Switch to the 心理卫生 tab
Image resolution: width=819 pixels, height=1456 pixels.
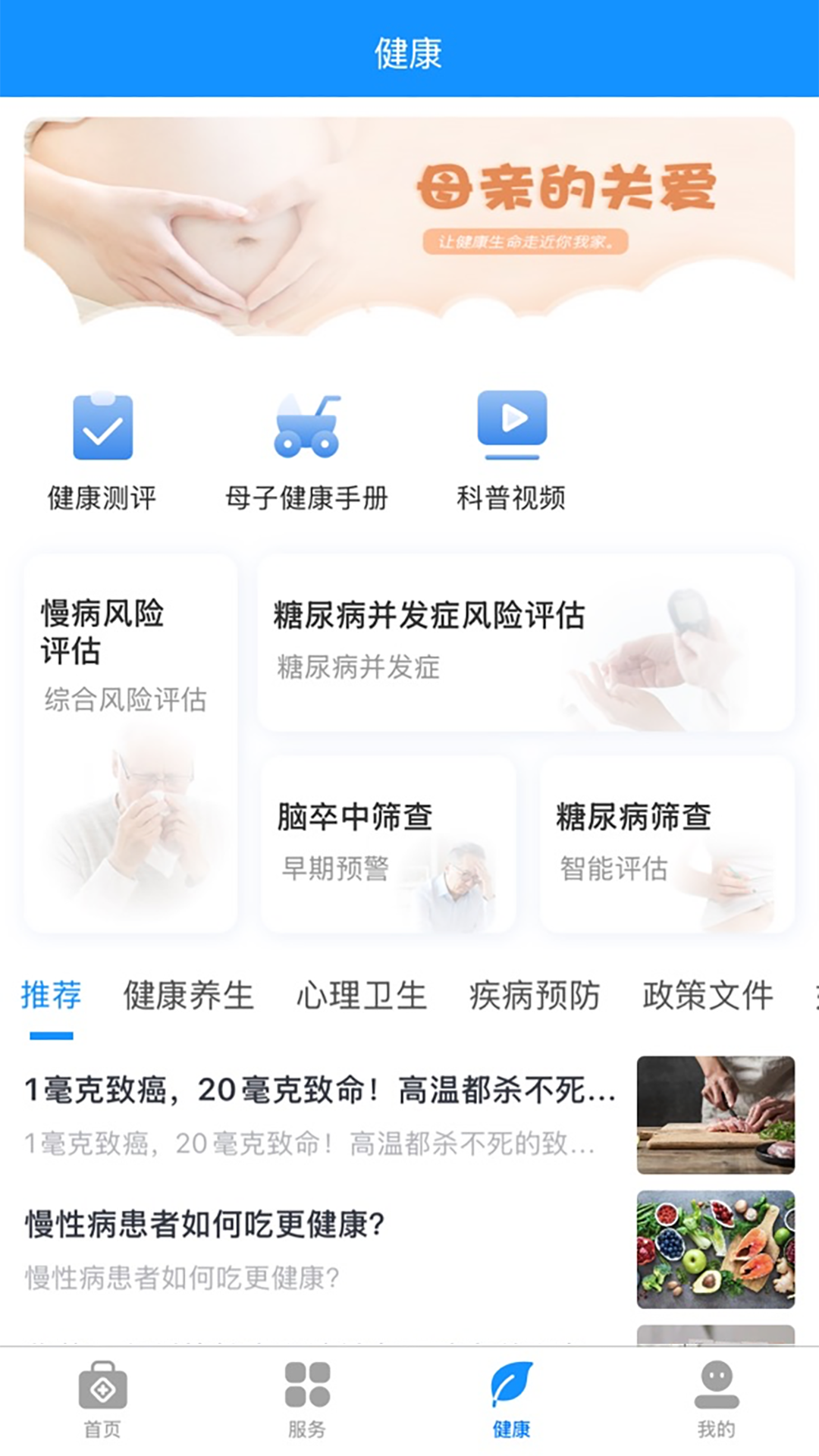tap(361, 996)
